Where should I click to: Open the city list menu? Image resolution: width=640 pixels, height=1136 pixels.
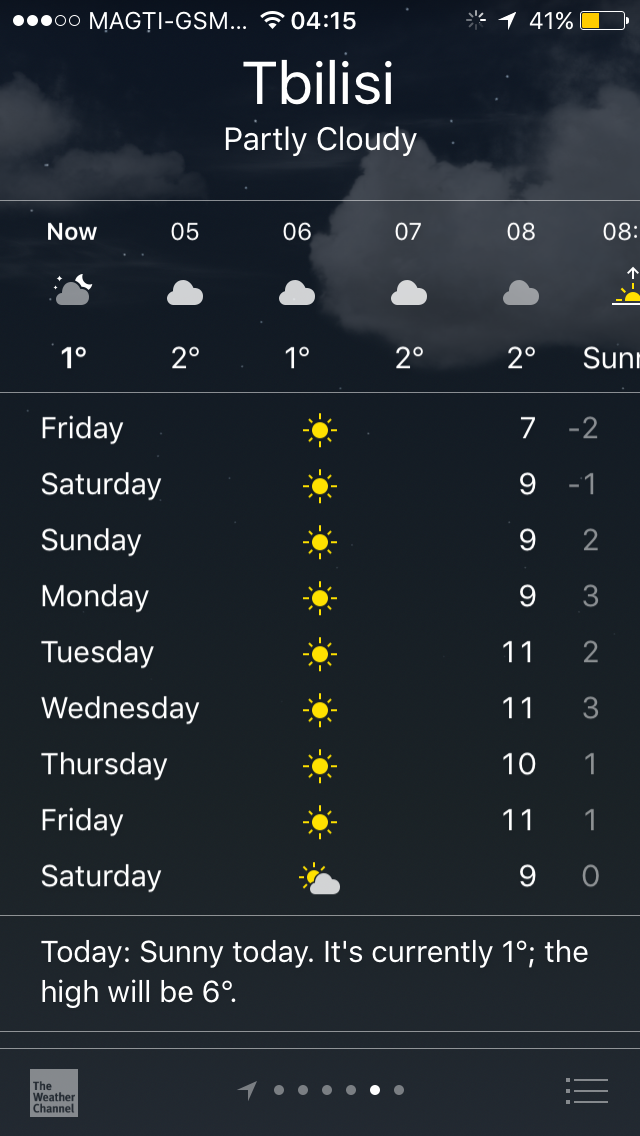click(x=586, y=1090)
